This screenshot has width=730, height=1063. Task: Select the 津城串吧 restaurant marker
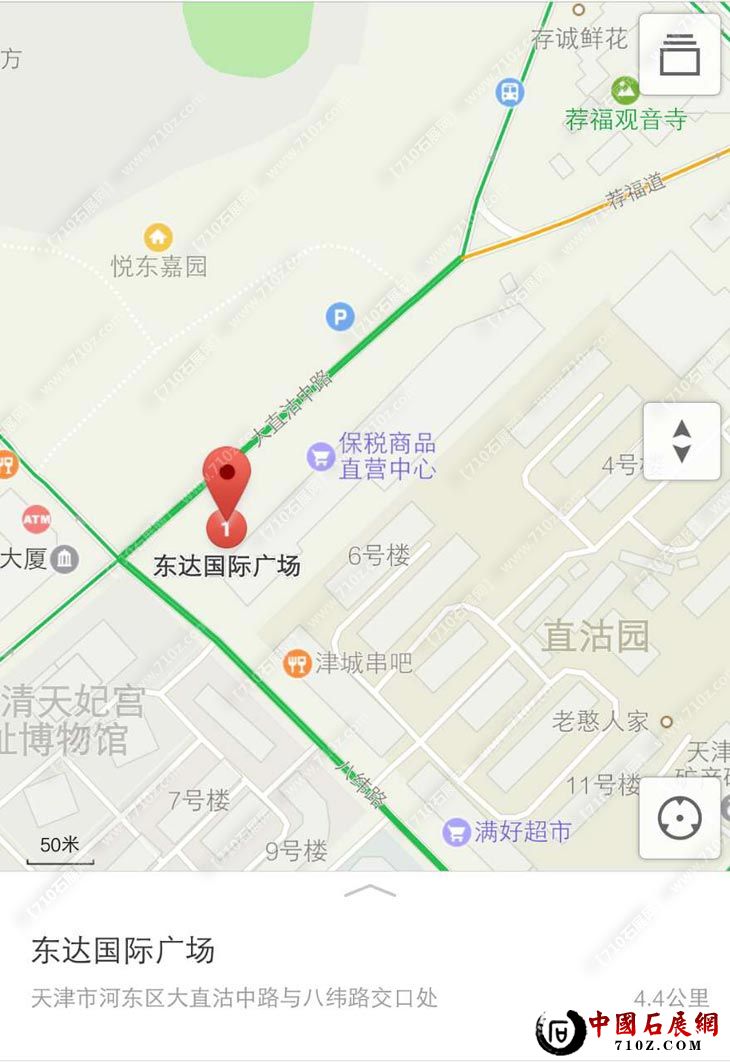(x=297, y=663)
